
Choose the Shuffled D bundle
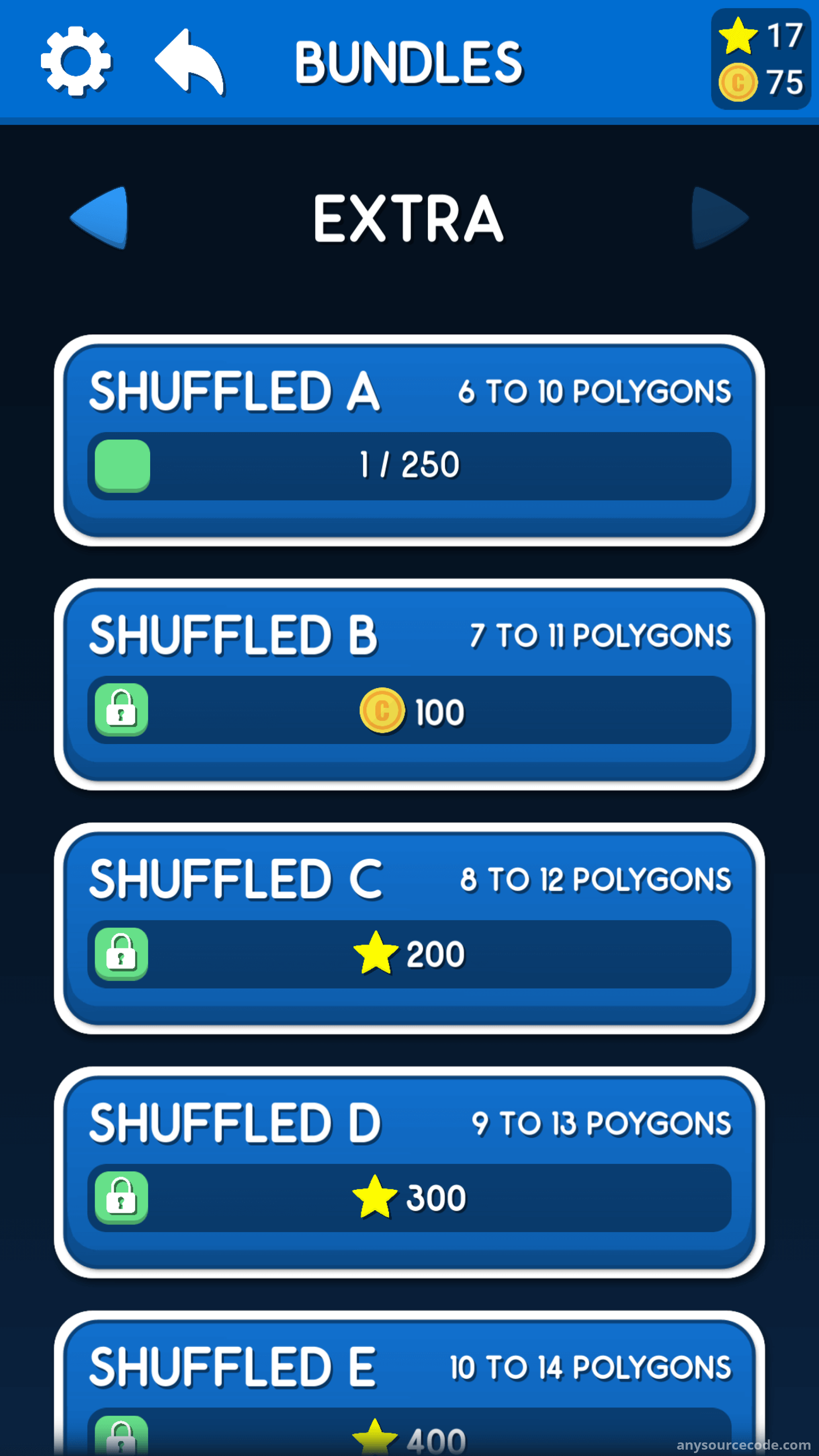pyautogui.click(x=409, y=1172)
